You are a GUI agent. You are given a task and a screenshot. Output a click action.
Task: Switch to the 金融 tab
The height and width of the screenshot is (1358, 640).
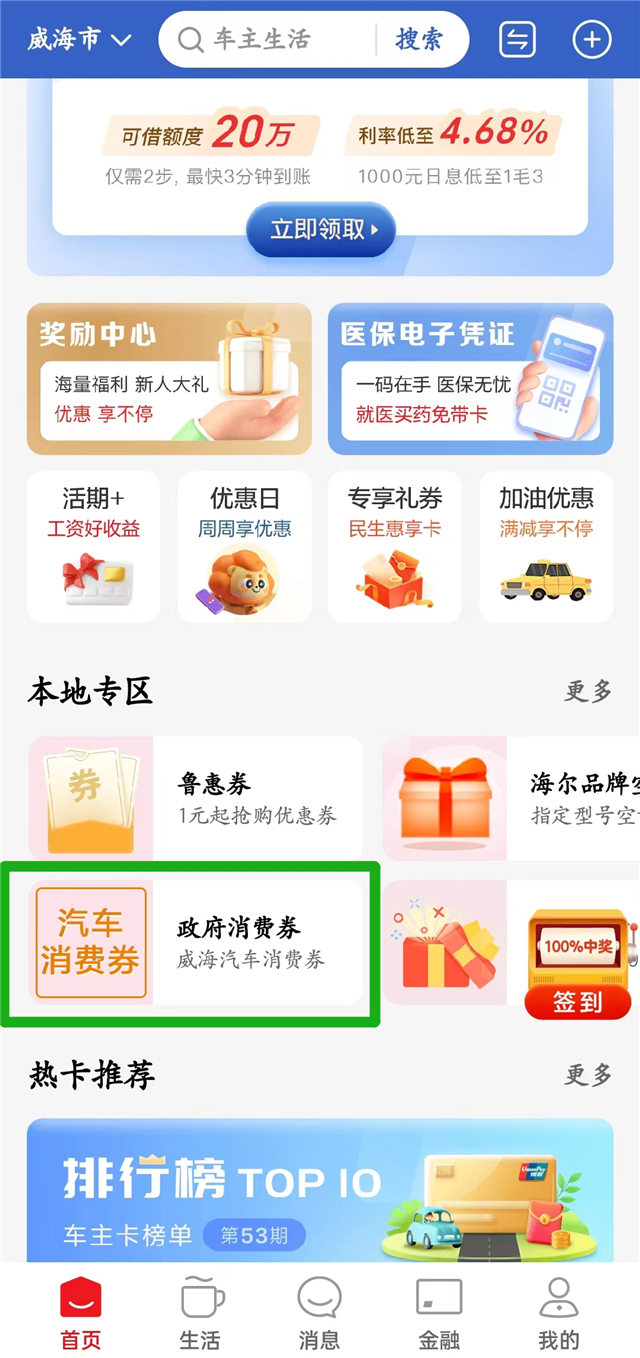438,1314
